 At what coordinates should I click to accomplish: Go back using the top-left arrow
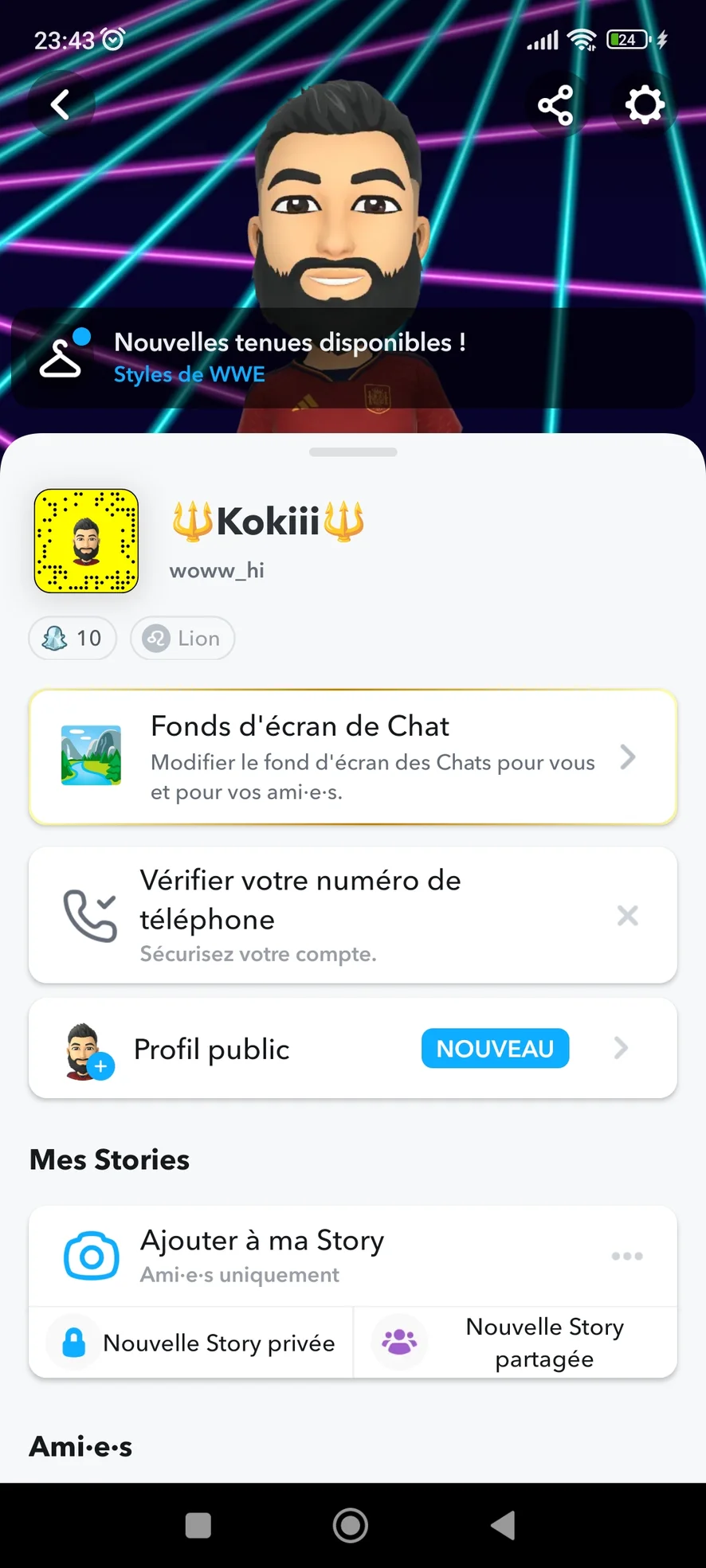point(61,104)
